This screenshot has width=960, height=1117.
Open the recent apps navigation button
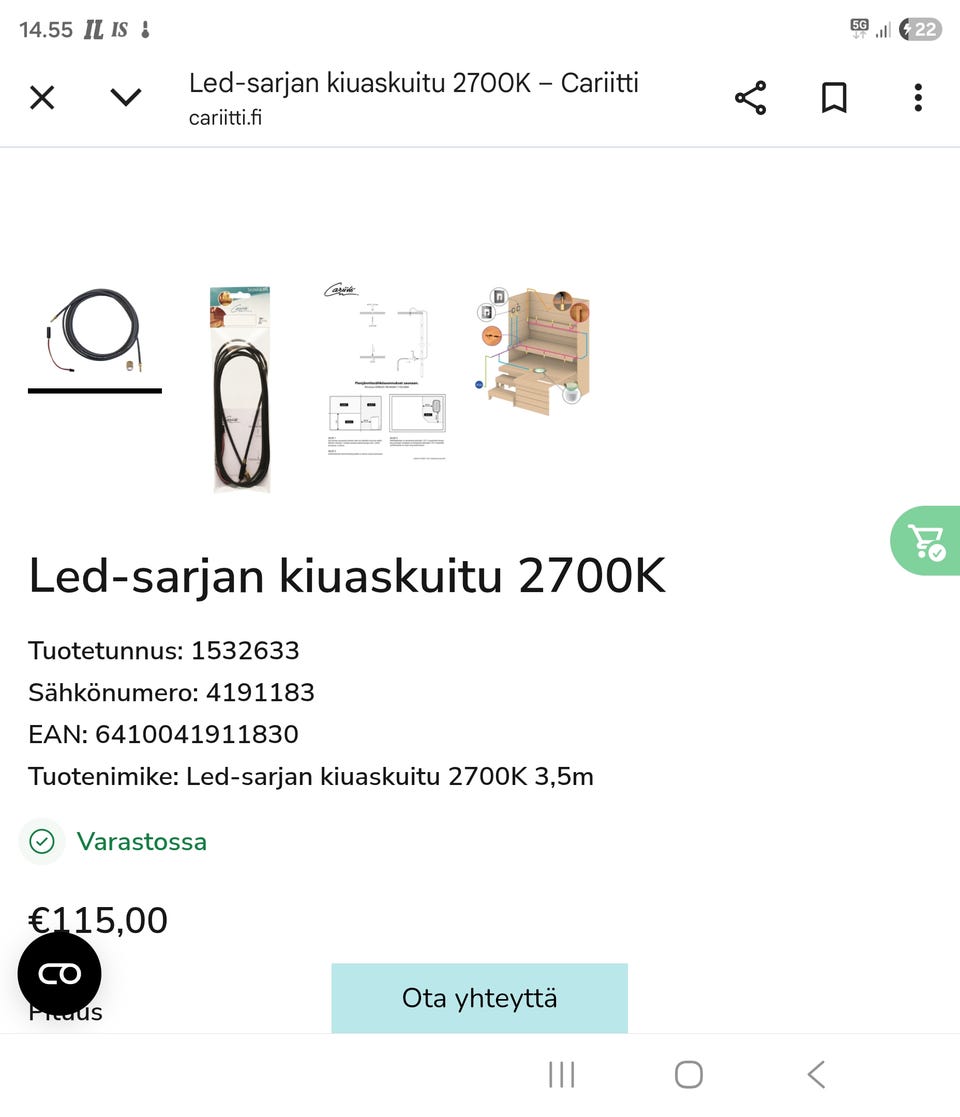(x=561, y=1074)
